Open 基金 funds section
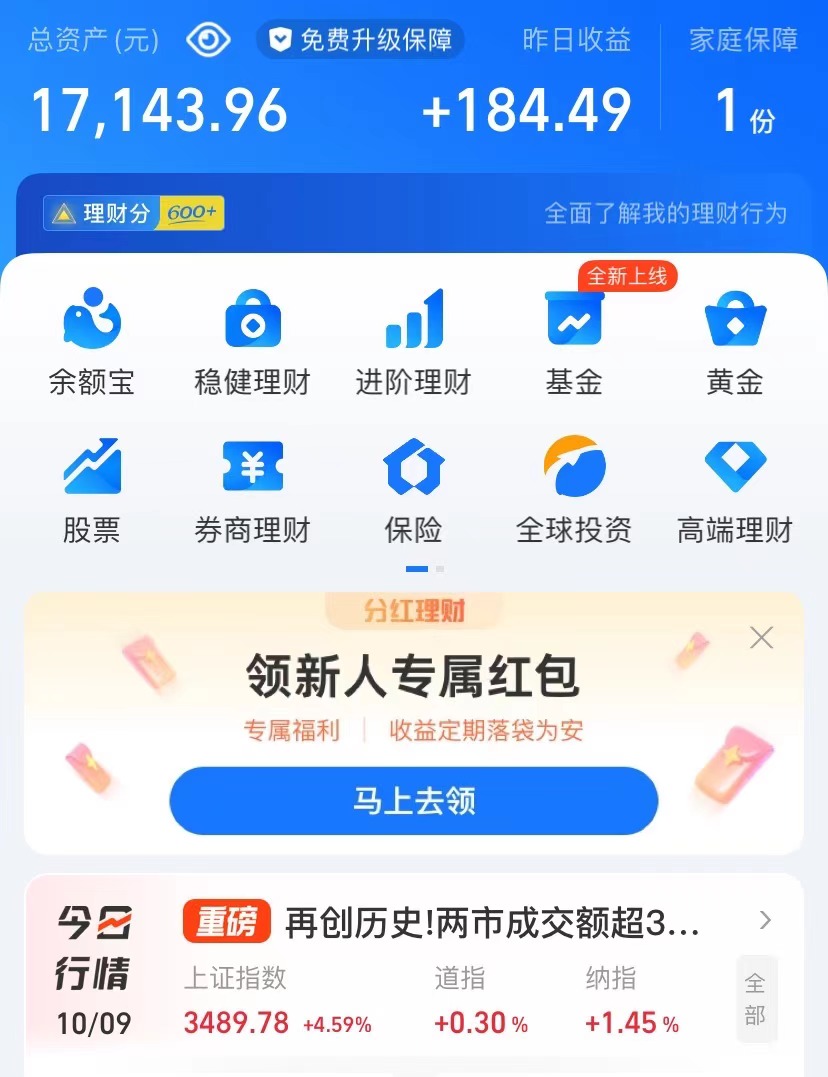Viewport: 828px width, 1077px height. [x=574, y=342]
